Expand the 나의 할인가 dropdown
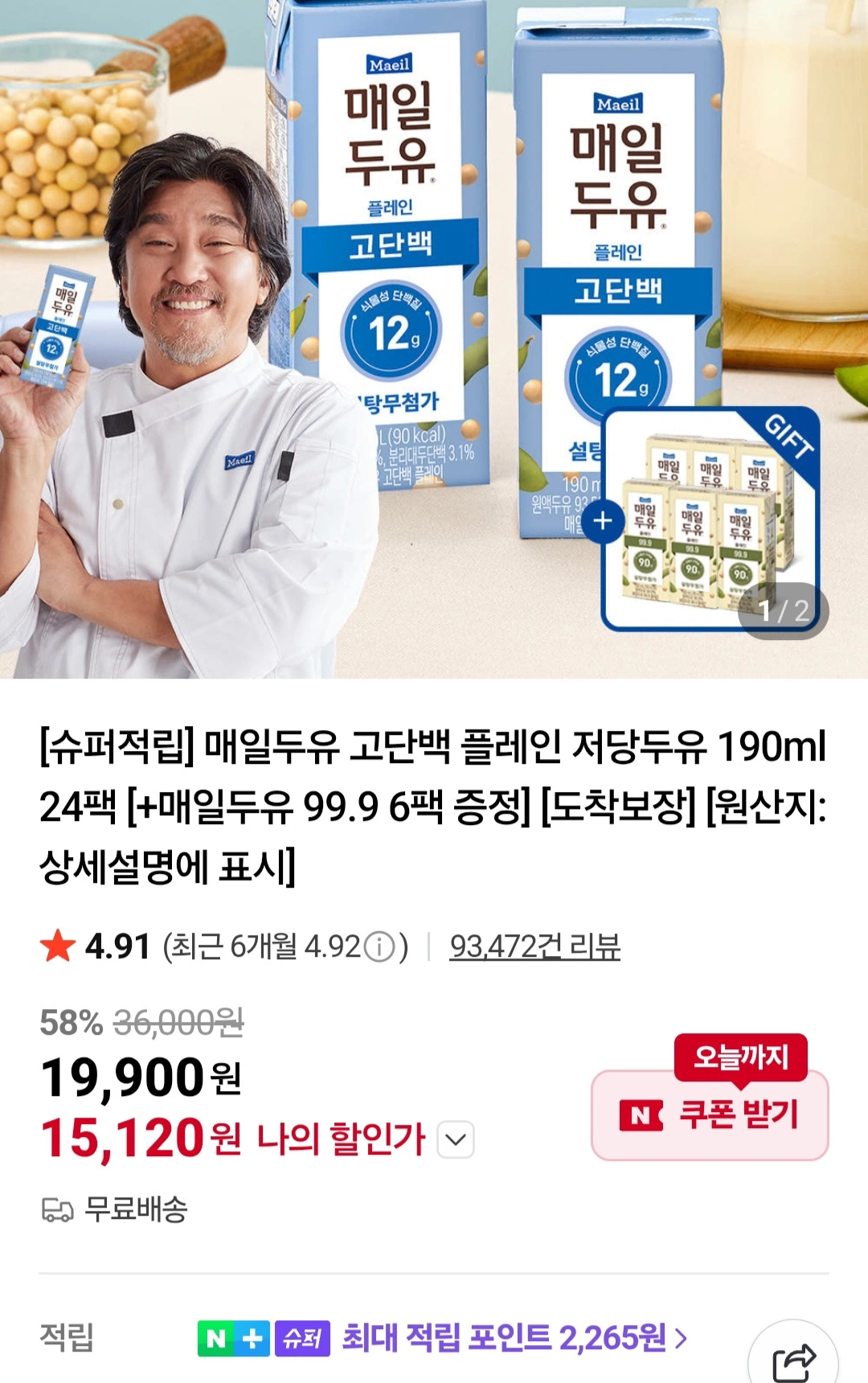Viewport: 868px width, 1383px height. tap(456, 1139)
